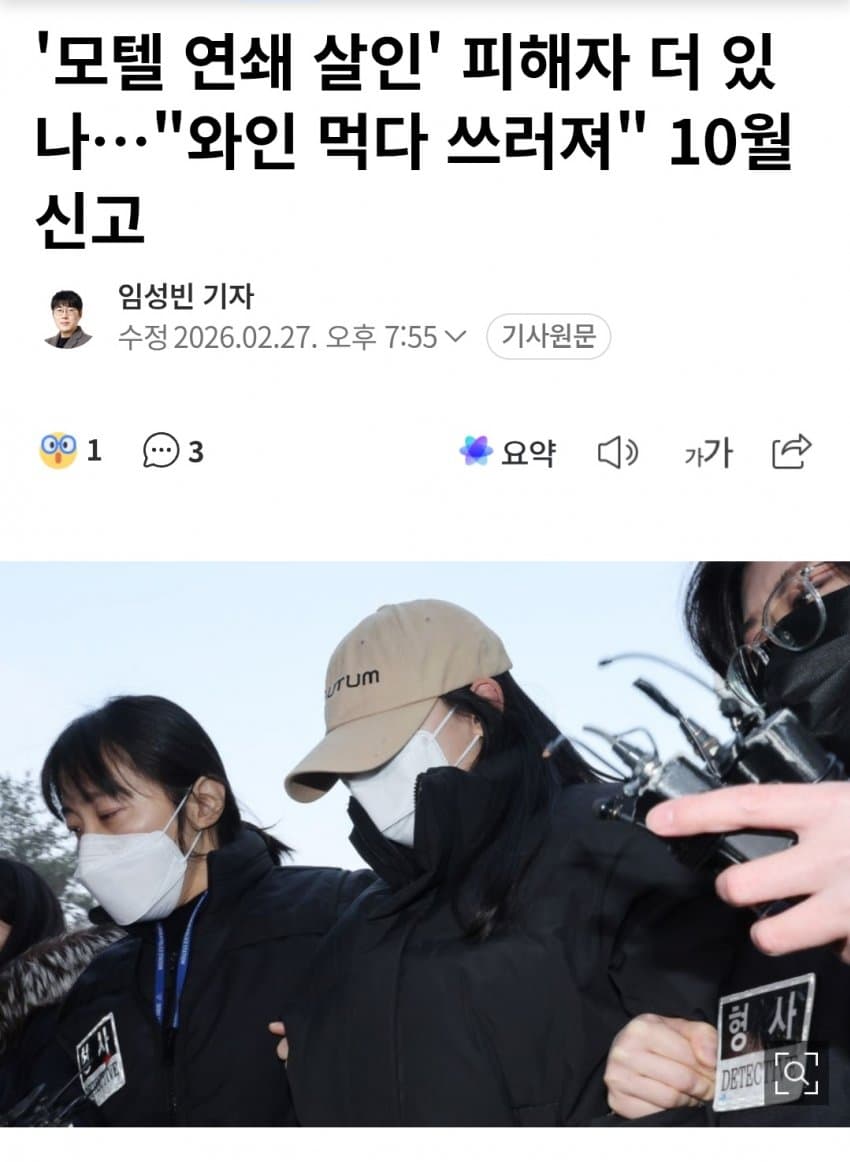
Task: Open the 기사원문 original article
Action: pos(548,337)
